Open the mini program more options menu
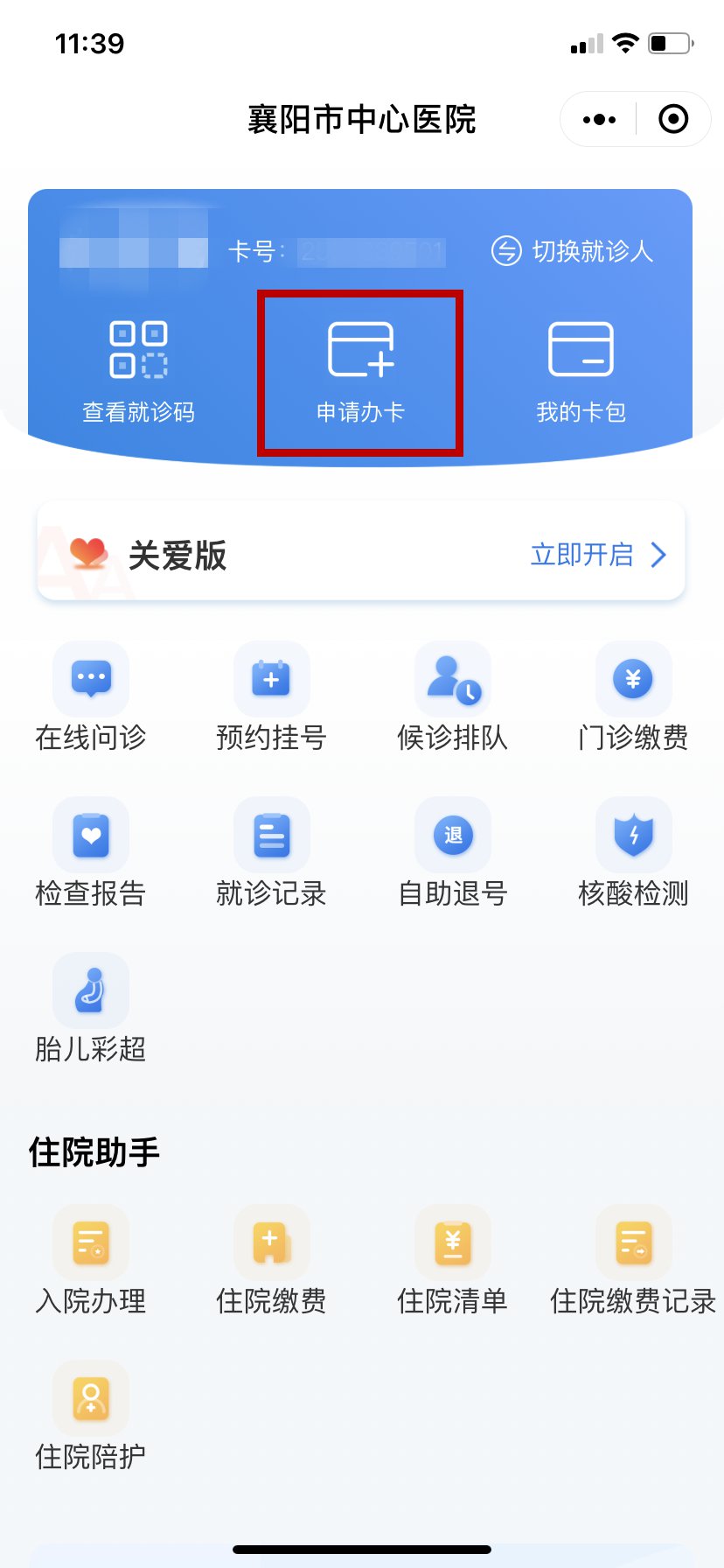 click(x=599, y=120)
